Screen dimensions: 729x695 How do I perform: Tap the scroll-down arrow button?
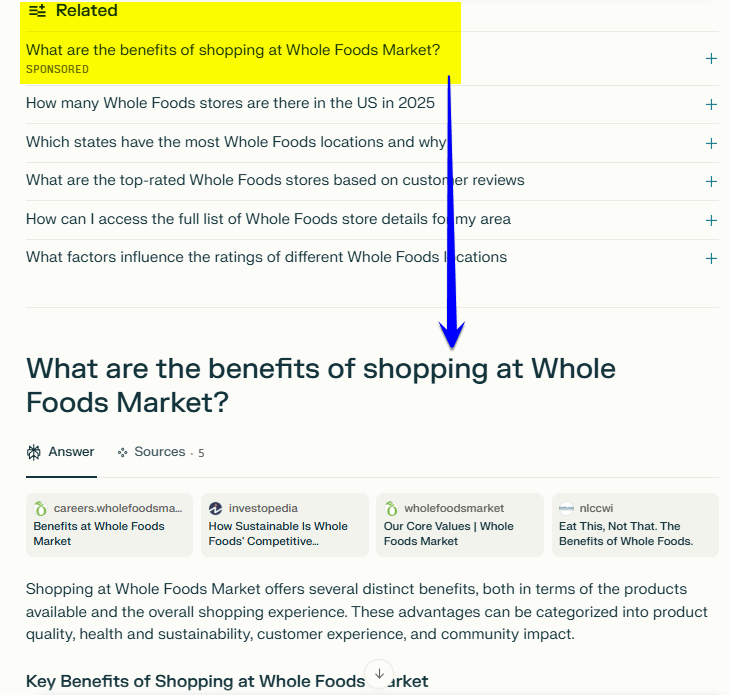pyautogui.click(x=379, y=673)
